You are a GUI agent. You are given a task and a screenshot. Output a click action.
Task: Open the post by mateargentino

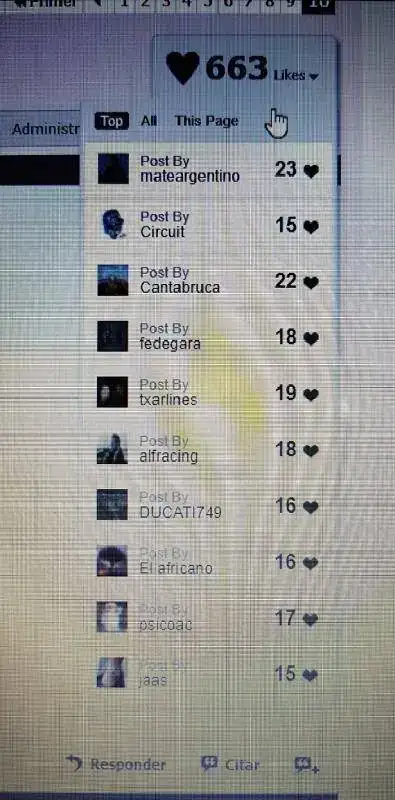coord(209,169)
